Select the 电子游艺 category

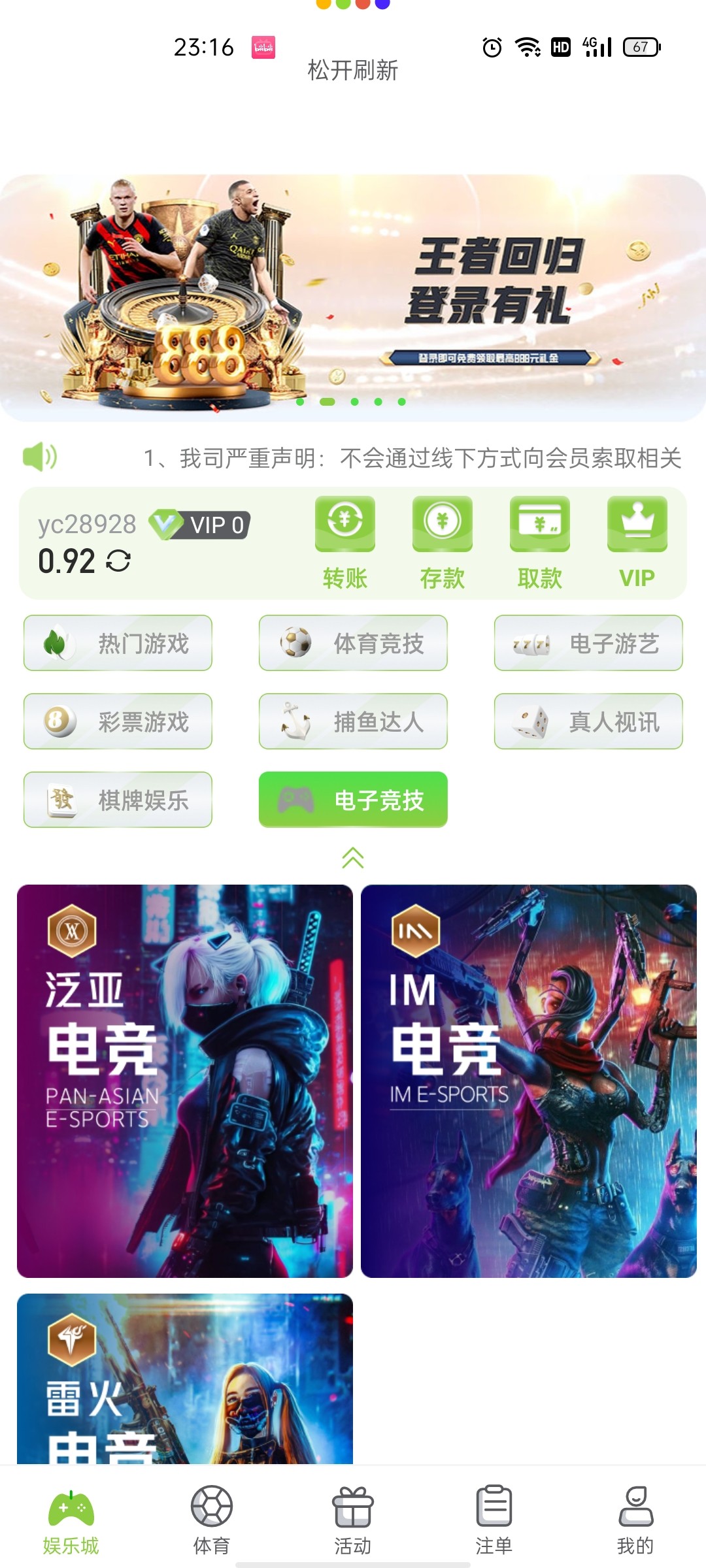point(588,643)
